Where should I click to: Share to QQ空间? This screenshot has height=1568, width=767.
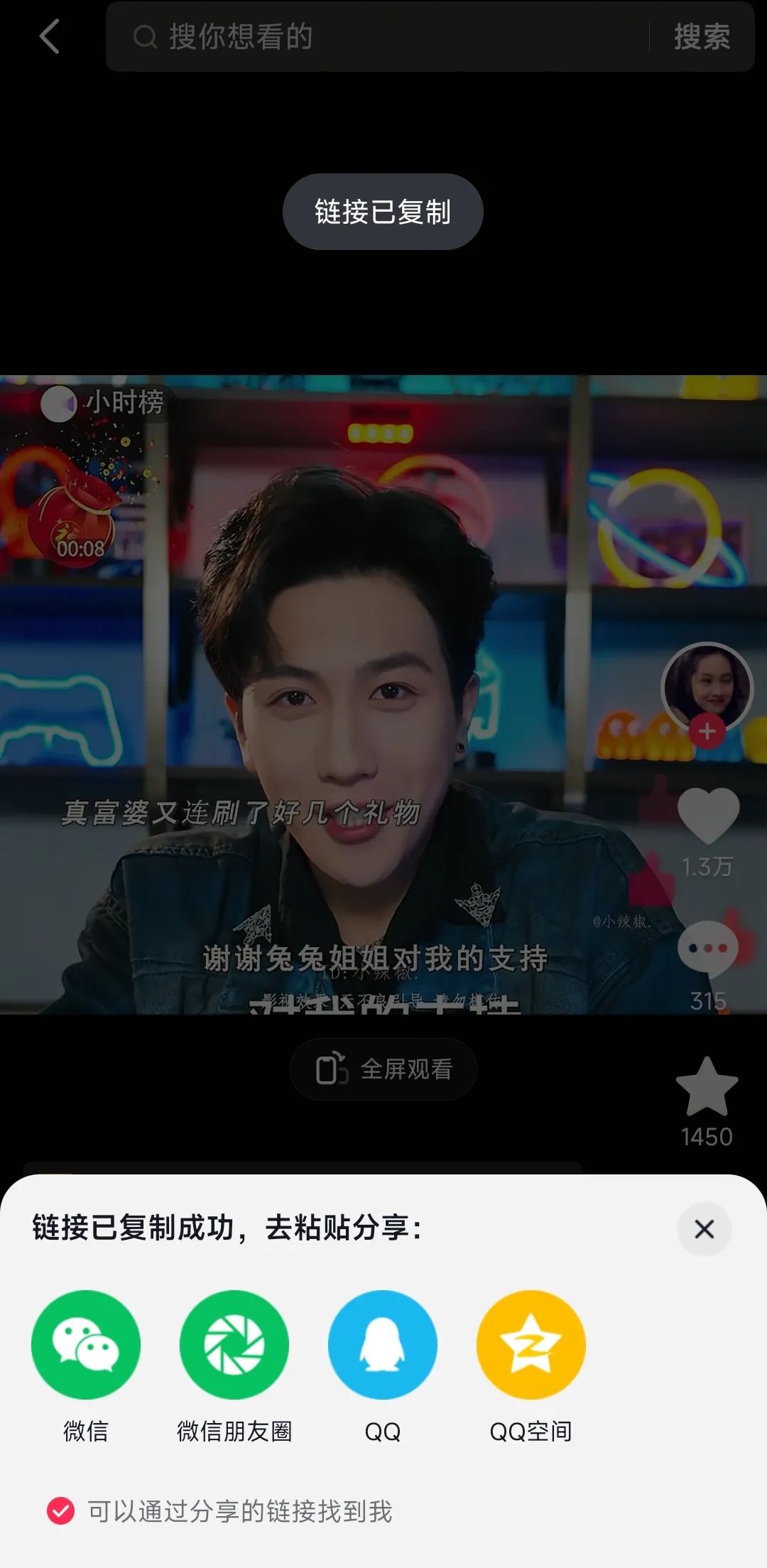pyautogui.click(x=531, y=1345)
